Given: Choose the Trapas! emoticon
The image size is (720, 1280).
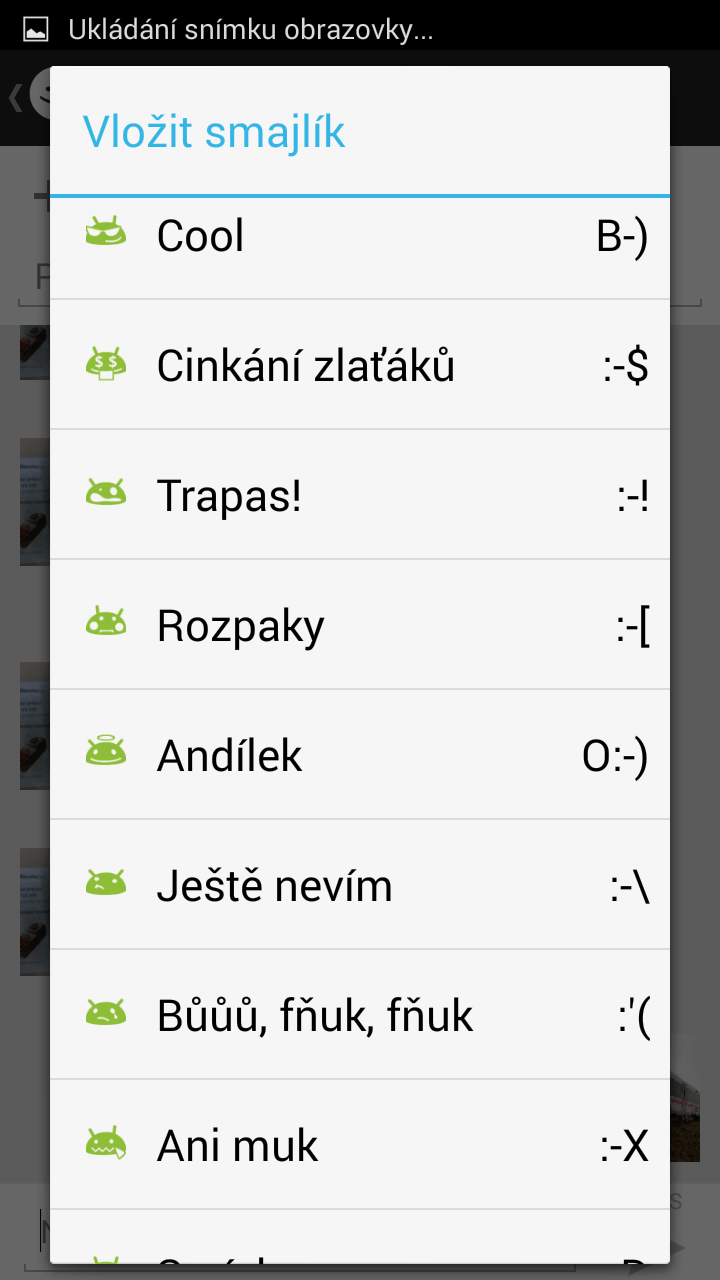Looking at the screenshot, I should pos(360,495).
